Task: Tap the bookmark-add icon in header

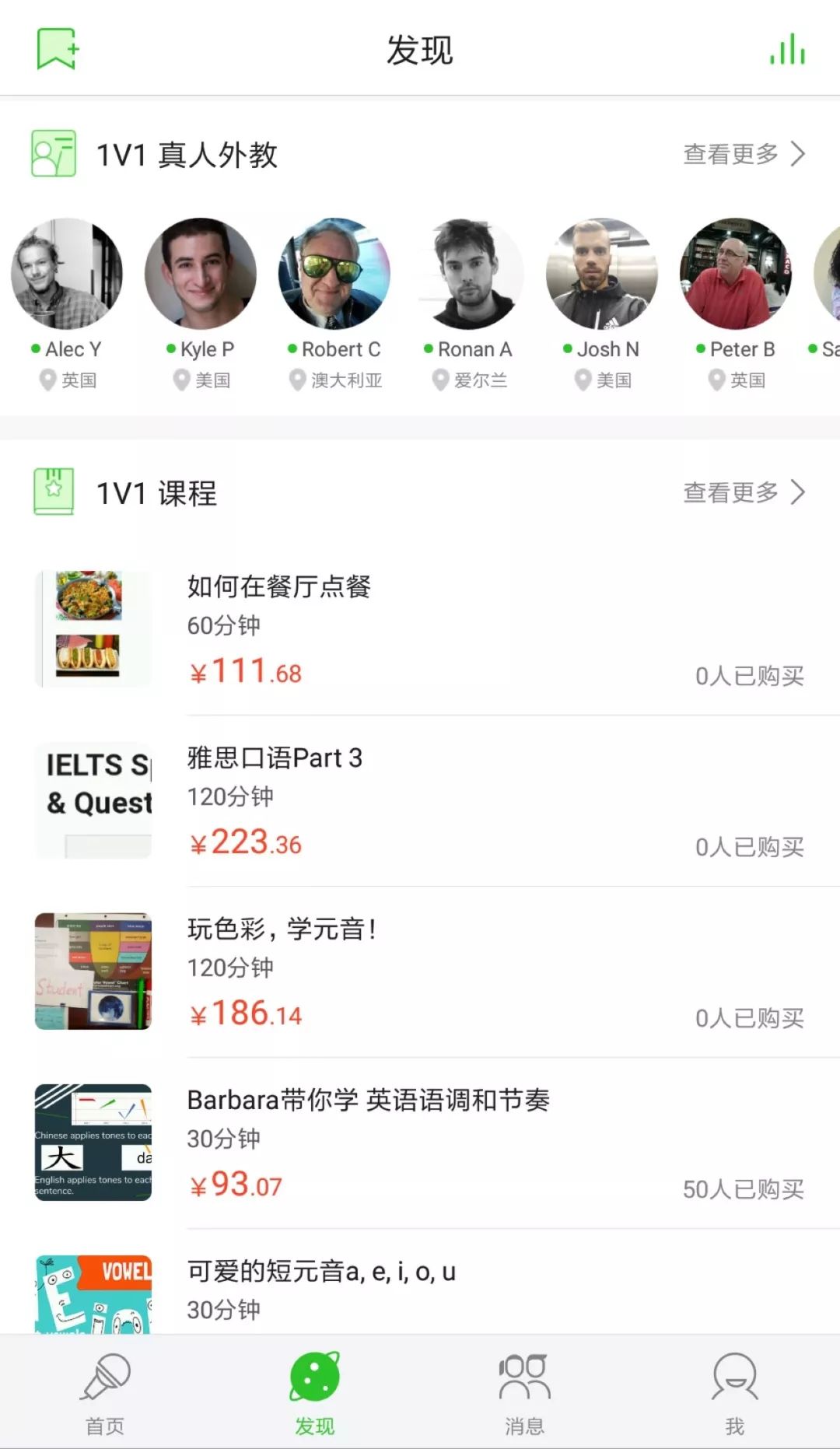Action: tap(58, 49)
